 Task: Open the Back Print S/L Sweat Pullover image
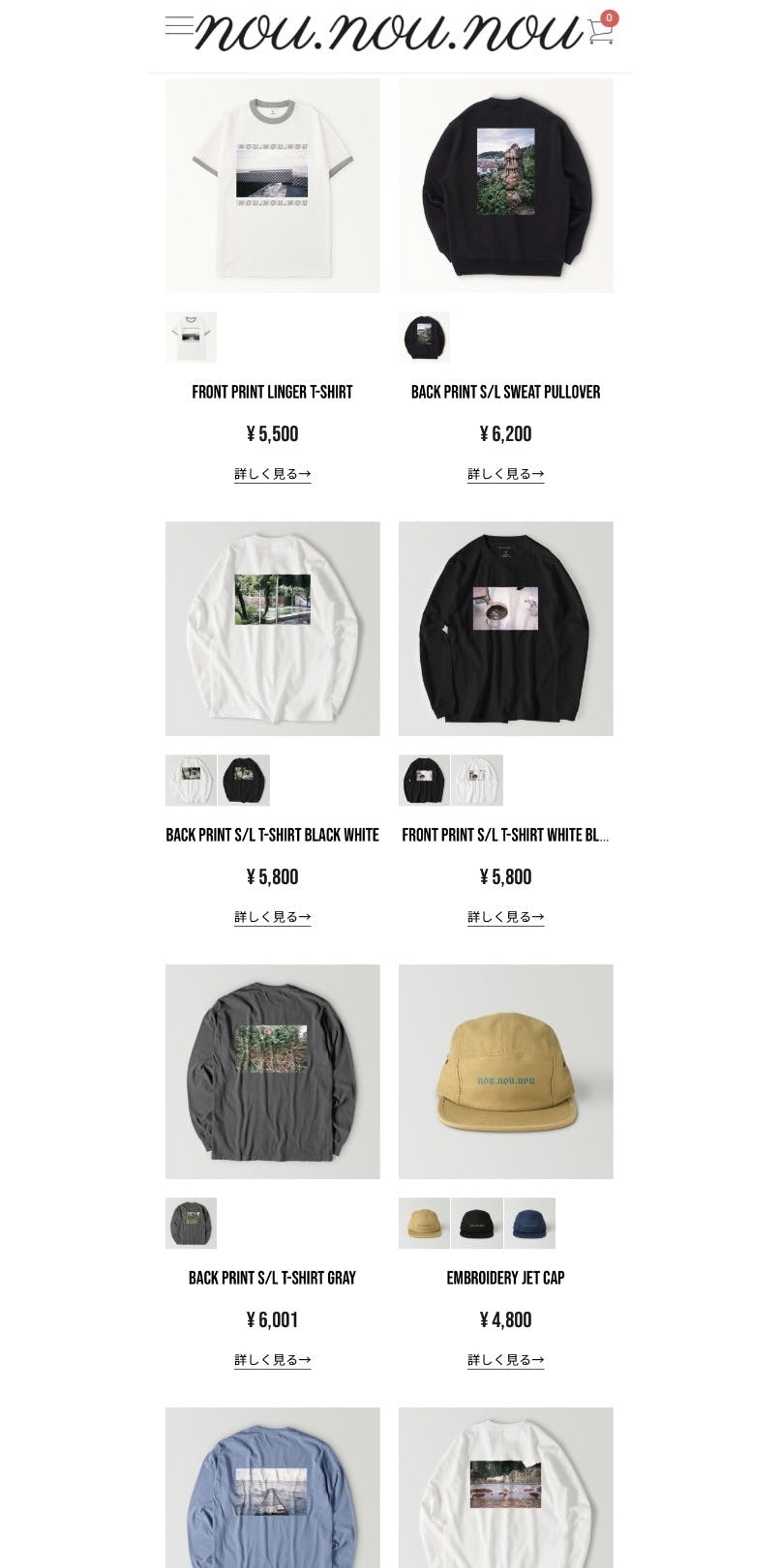[506, 186]
